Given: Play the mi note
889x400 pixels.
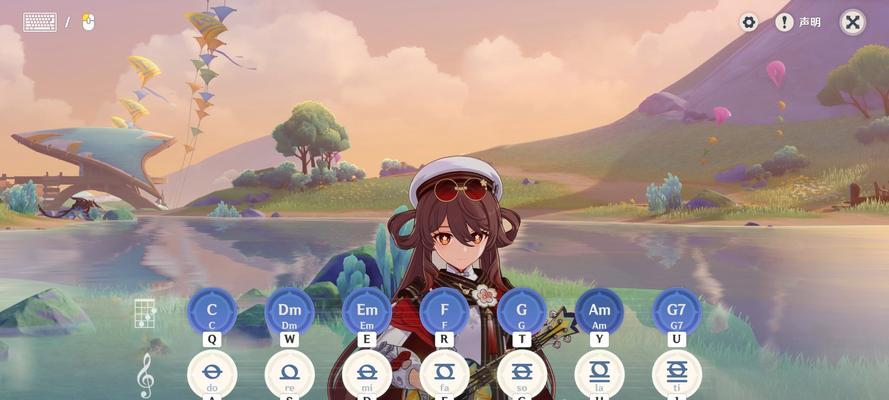Looking at the screenshot, I should 367,374.
